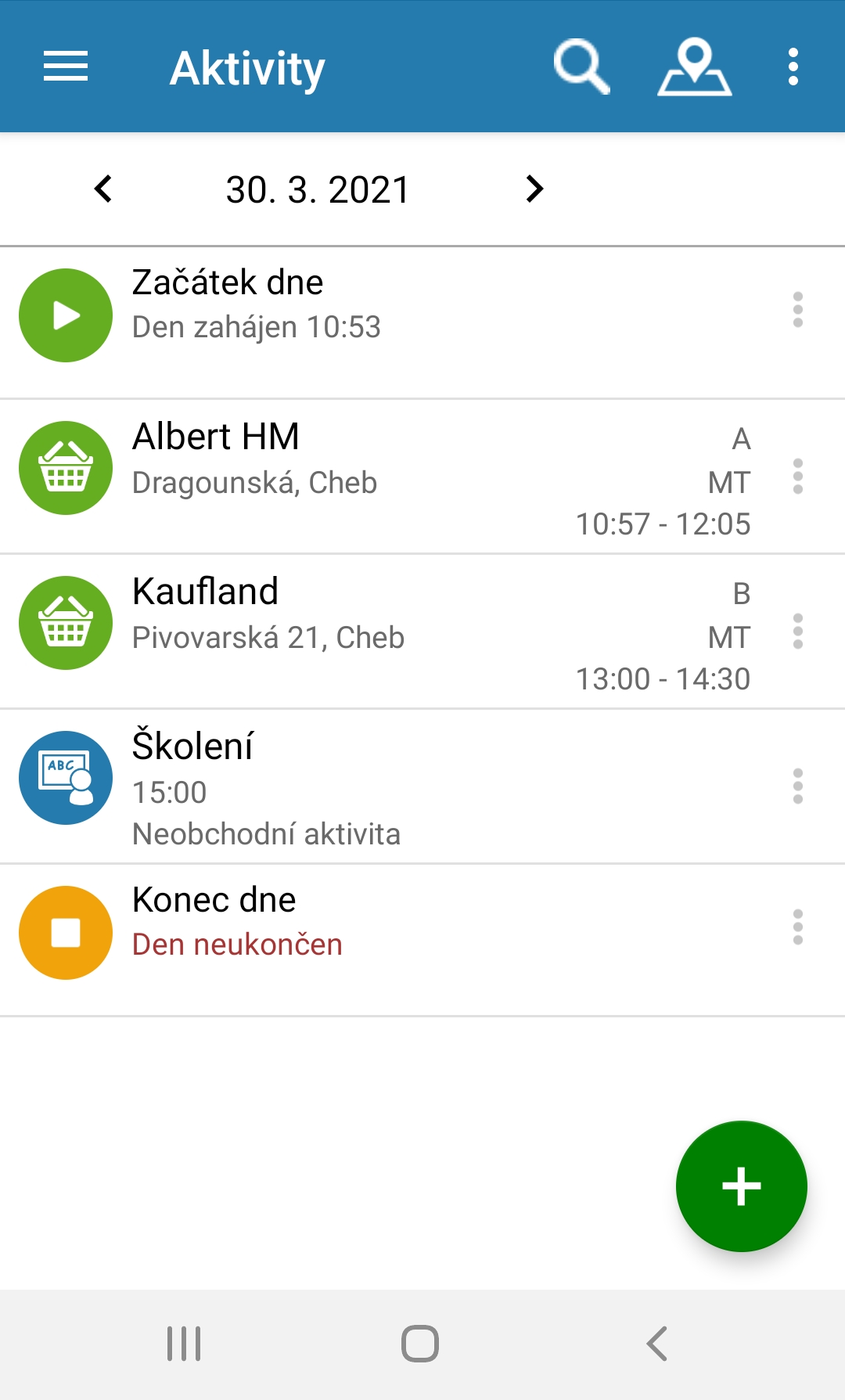Tap the green plus floating action button
This screenshot has height=1400, width=845.
[740, 1186]
